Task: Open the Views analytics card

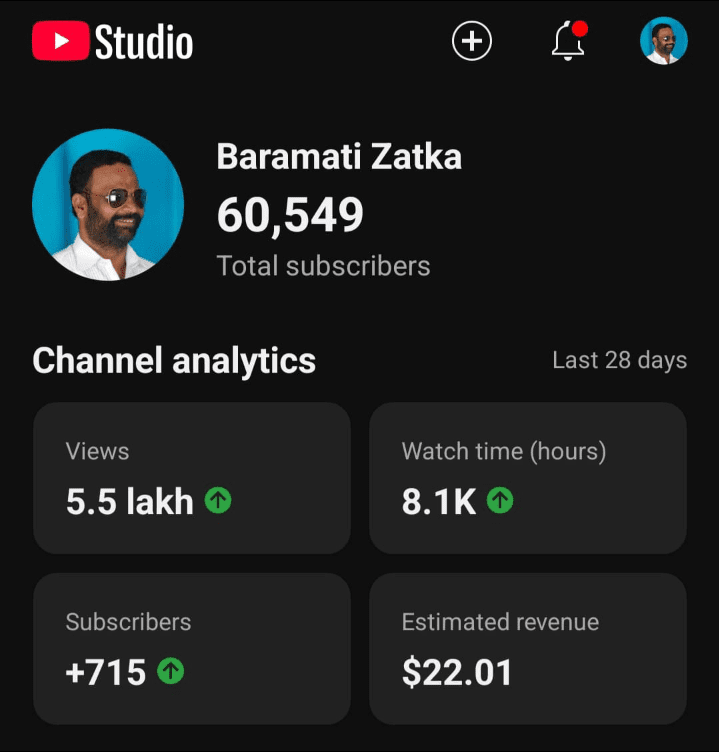Action: [x=192, y=478]
